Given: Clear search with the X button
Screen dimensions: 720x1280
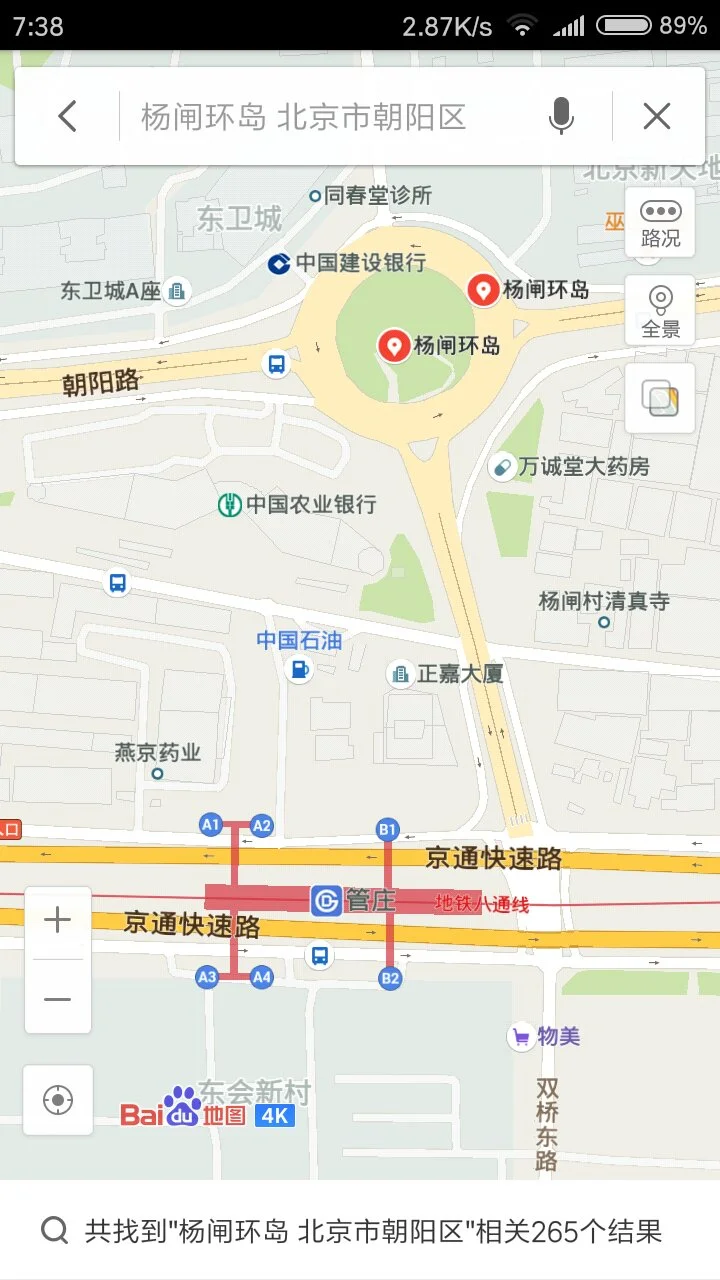Looking at the screenshot, I should [x=657, y=115].
